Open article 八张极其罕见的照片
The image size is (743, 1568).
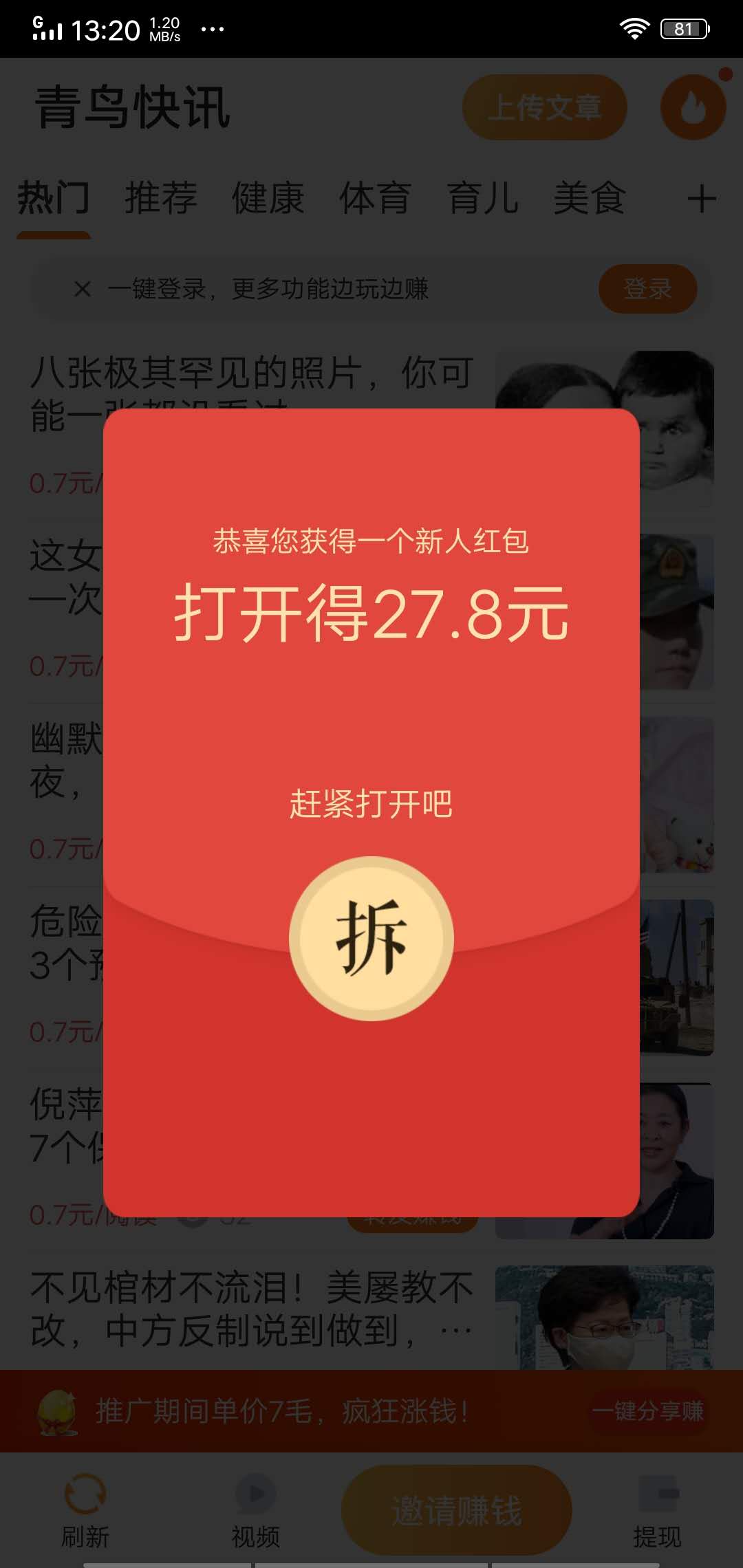click(251, 375)
